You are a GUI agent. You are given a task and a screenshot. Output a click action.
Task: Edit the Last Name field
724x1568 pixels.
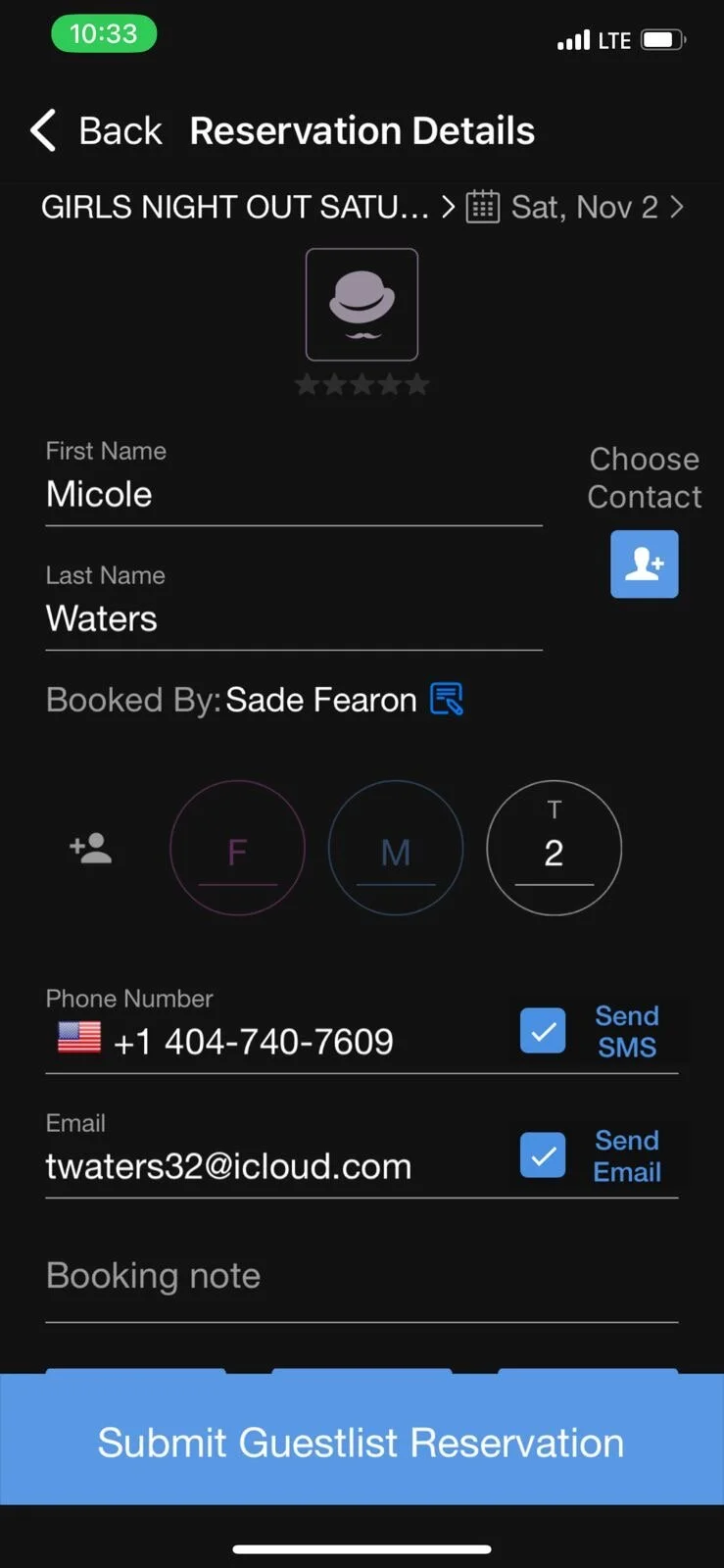click(294, 618)
